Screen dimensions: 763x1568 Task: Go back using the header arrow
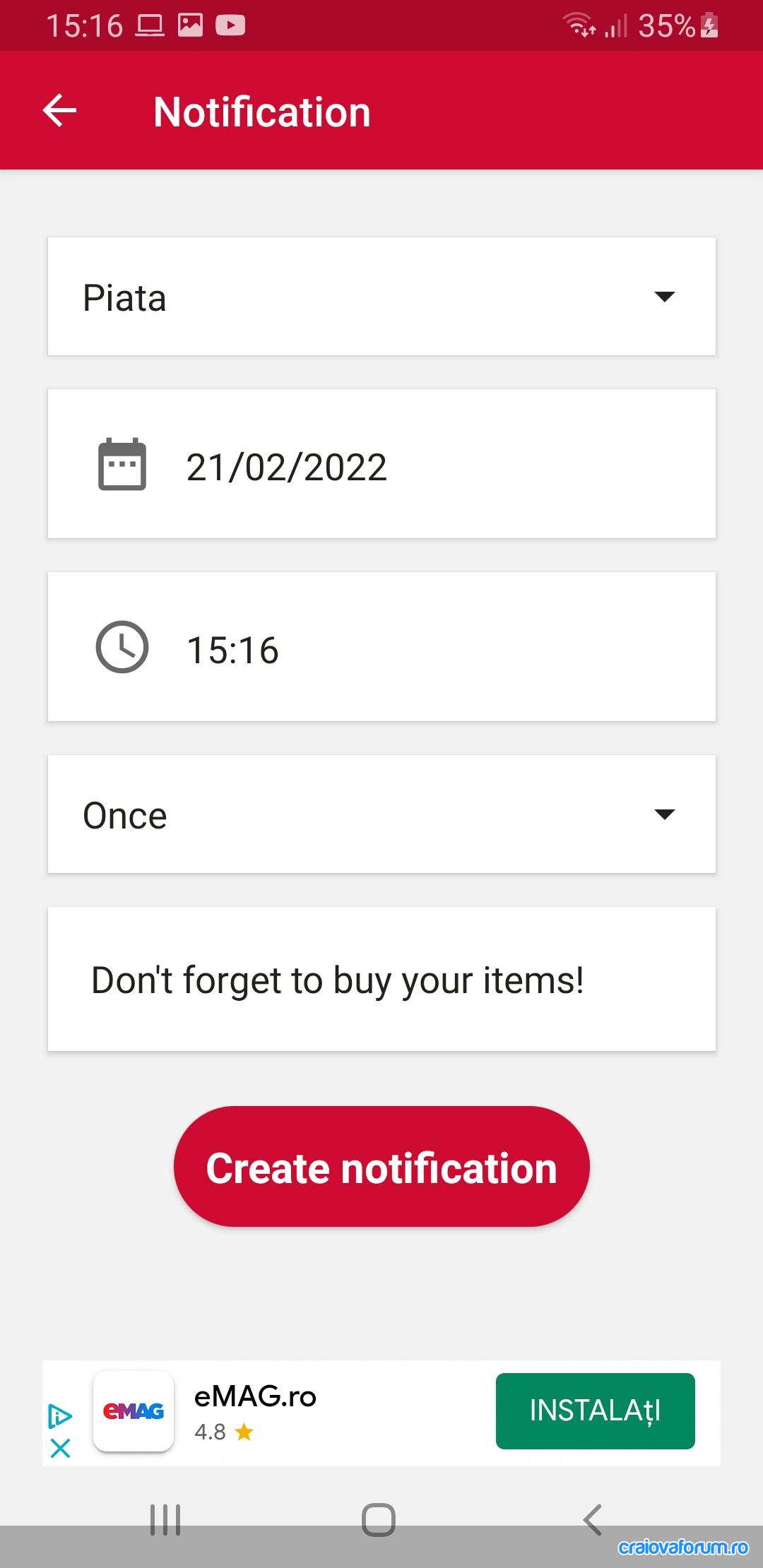tap(59, 111)
